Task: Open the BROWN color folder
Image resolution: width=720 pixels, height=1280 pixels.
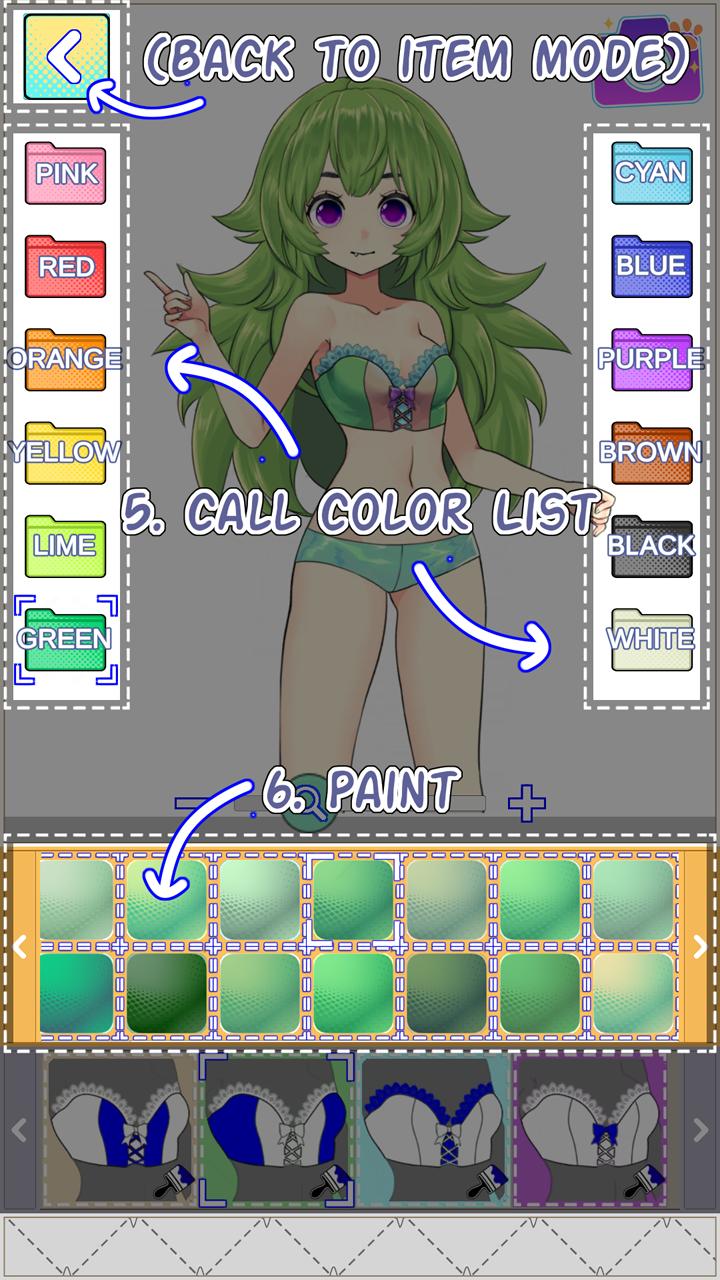Action: point(652,452)
